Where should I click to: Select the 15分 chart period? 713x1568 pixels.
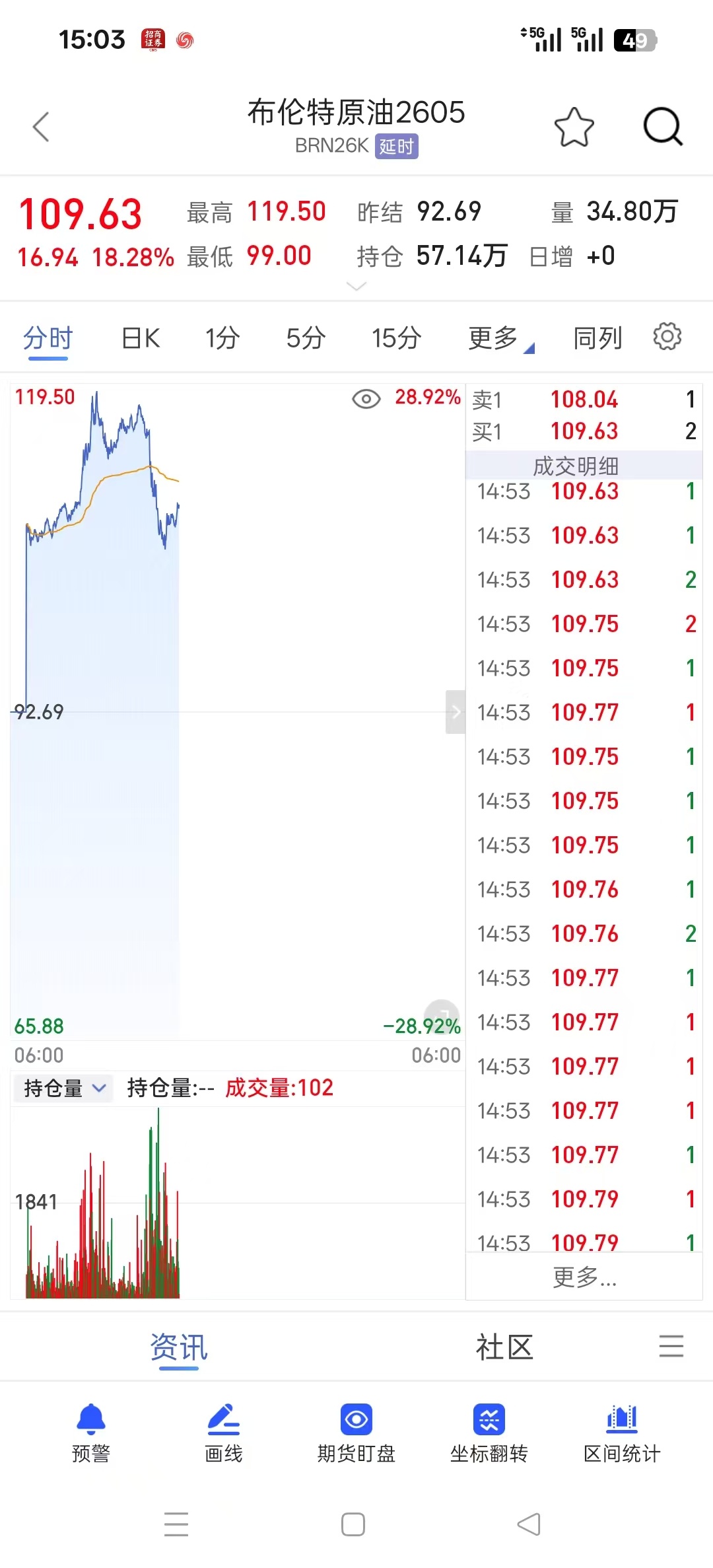tap(396, 338)
